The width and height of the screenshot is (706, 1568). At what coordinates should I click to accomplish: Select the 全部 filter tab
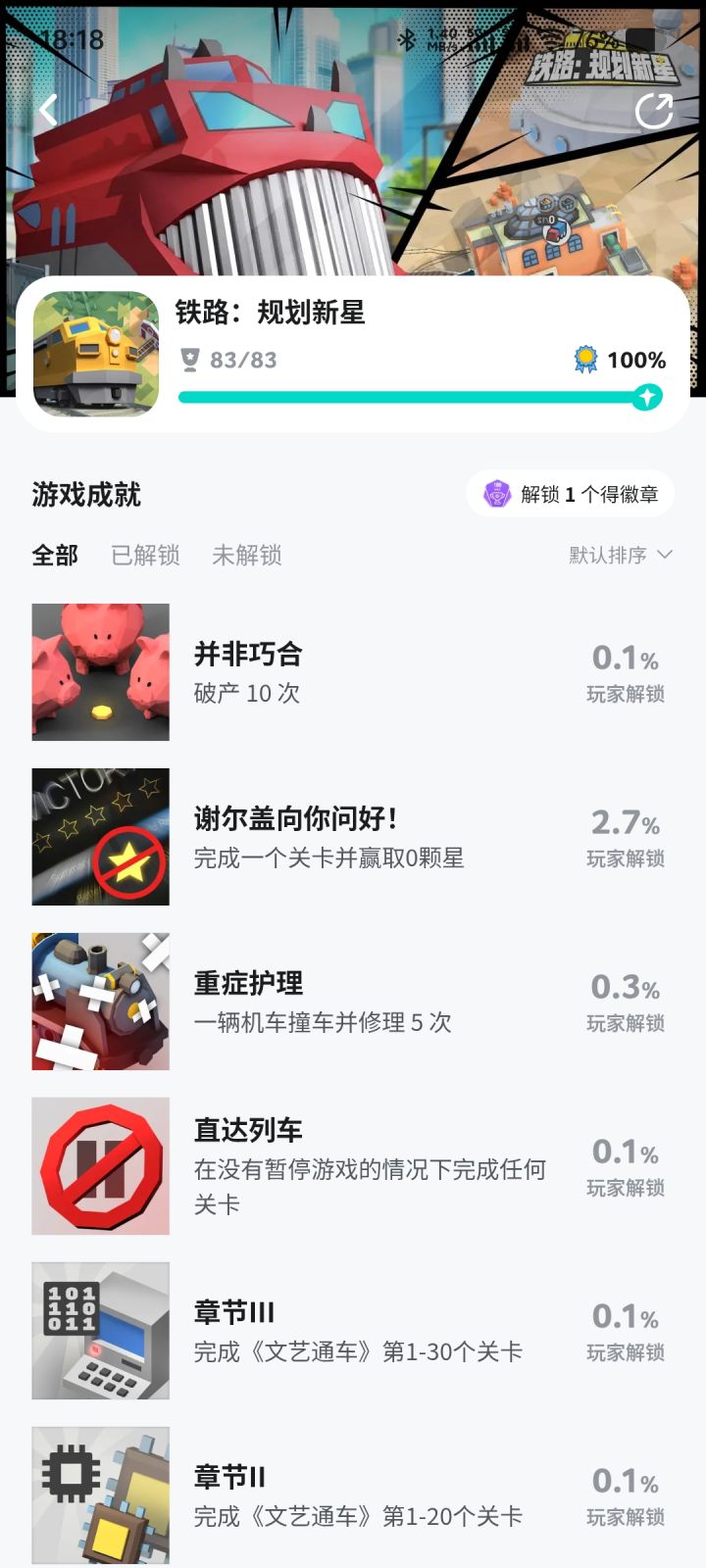pos(54,556)
